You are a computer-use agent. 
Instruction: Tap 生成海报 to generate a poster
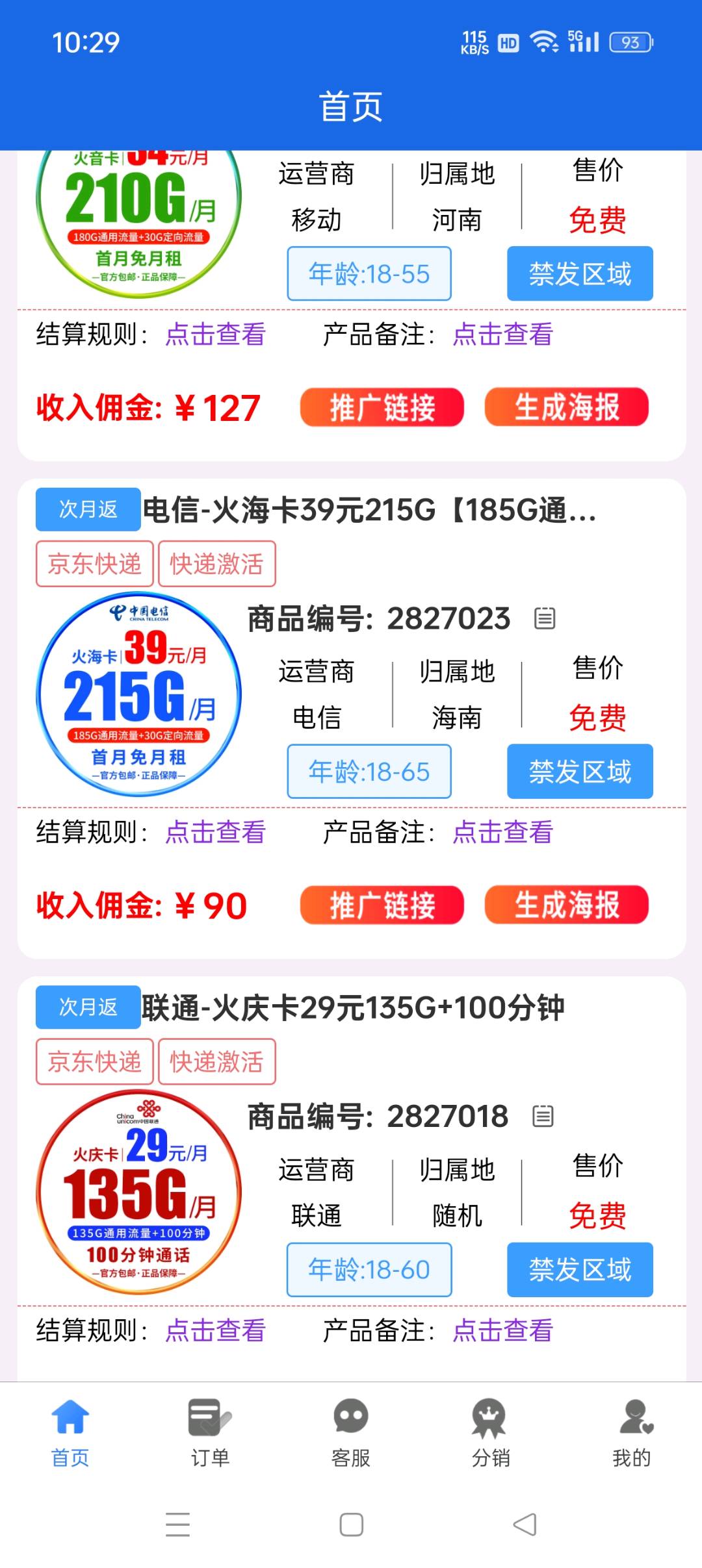click(567, 905)
